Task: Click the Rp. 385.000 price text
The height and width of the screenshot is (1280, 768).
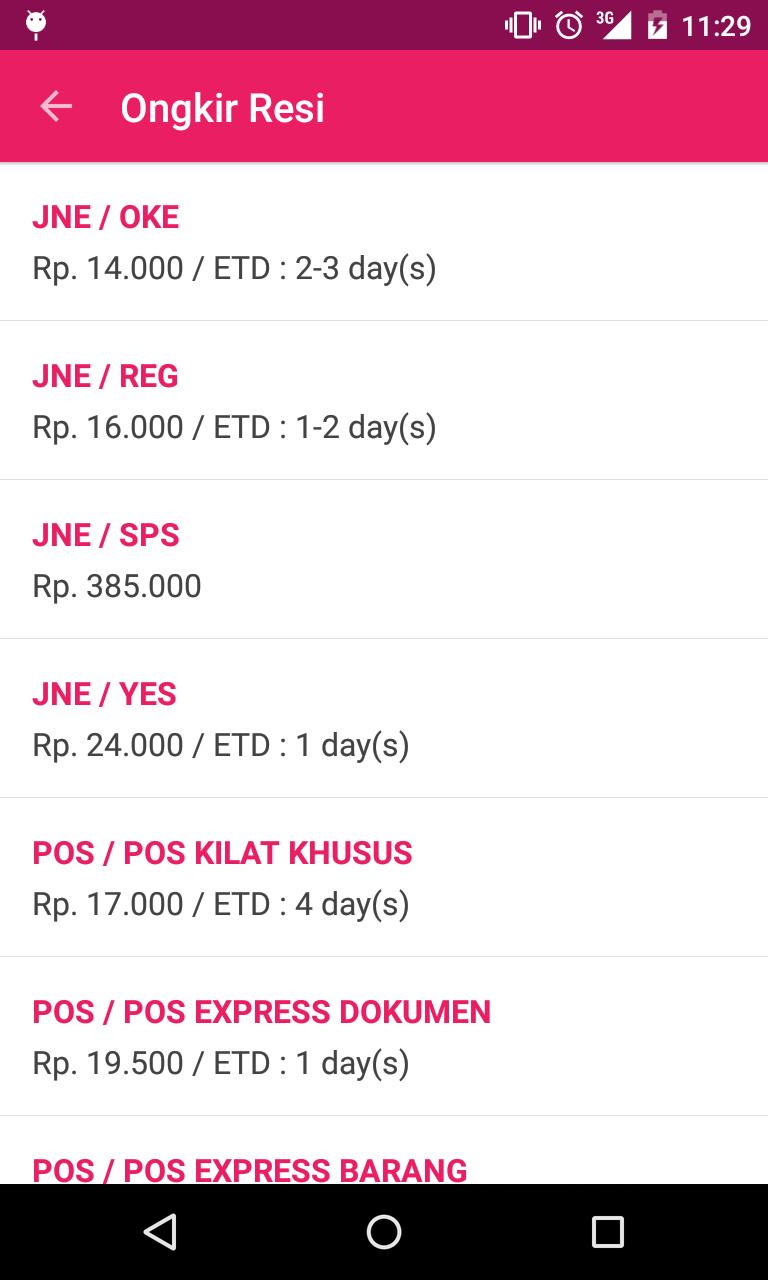Action: (x=116, y=586)
